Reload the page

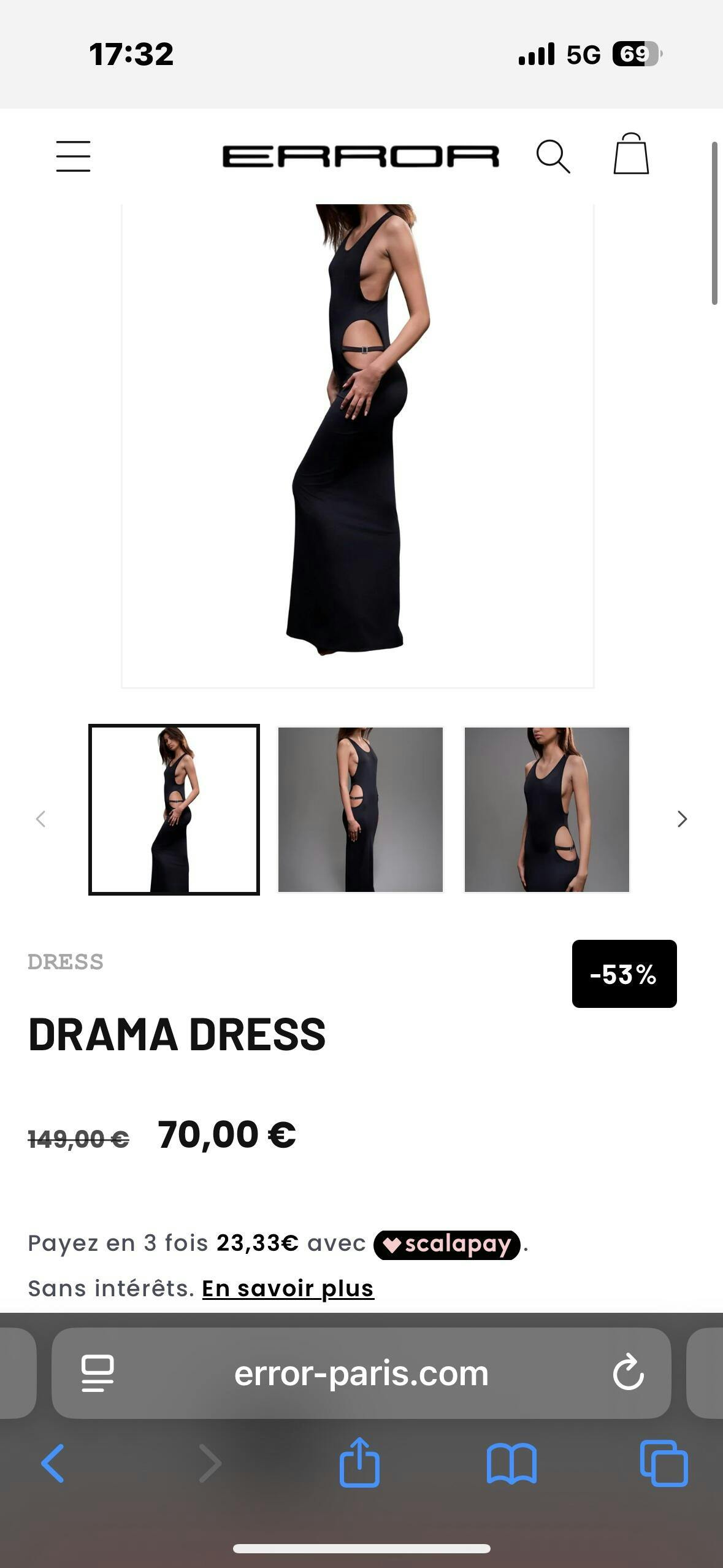(x=628, y=1373)
